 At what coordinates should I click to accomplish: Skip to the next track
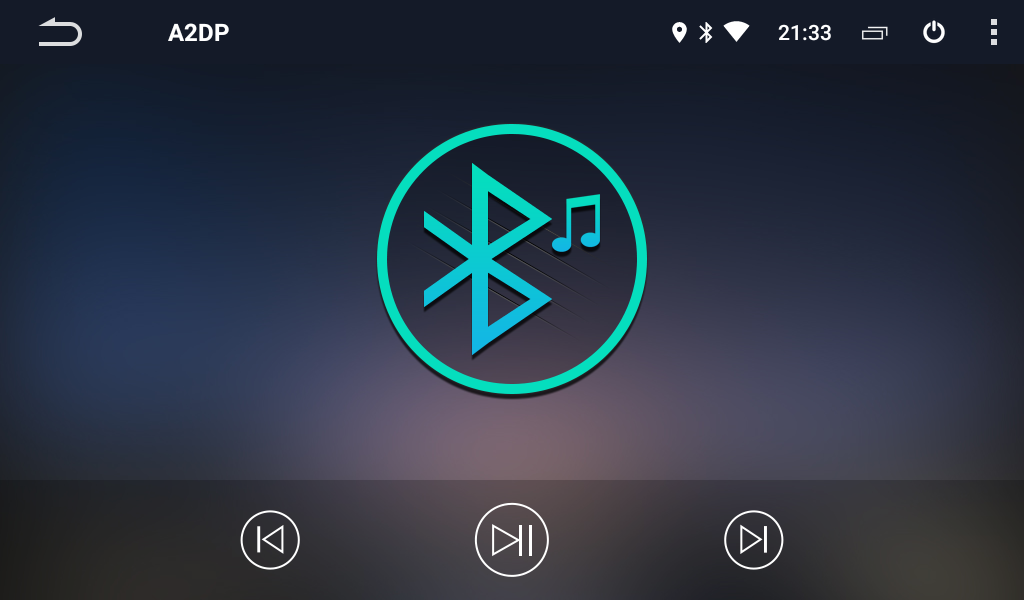click(753, 540)
